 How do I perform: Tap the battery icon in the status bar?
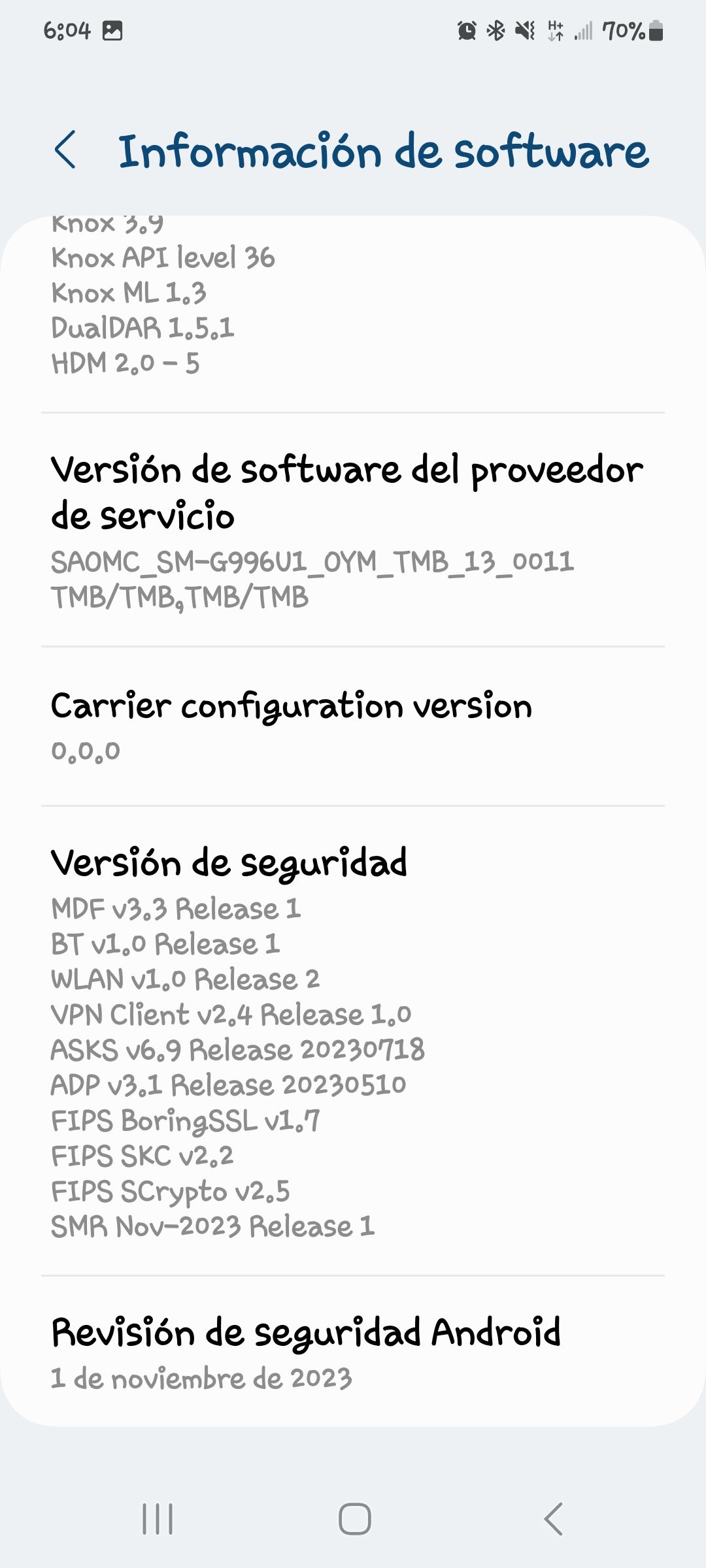coord(656,29)
